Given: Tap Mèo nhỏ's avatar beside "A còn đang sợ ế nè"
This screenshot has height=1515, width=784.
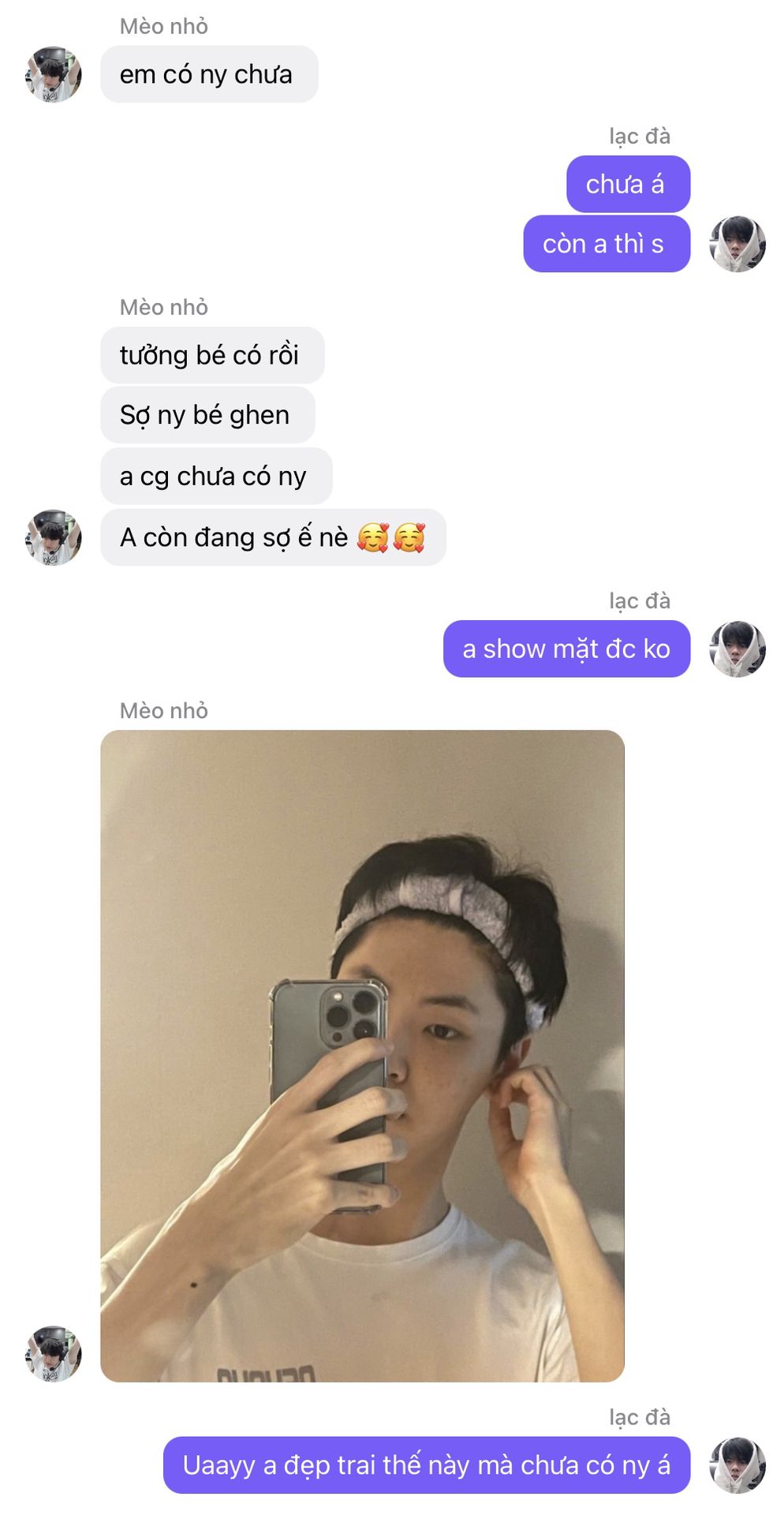Looking at the screenshot, I should [x=54, y=537].
